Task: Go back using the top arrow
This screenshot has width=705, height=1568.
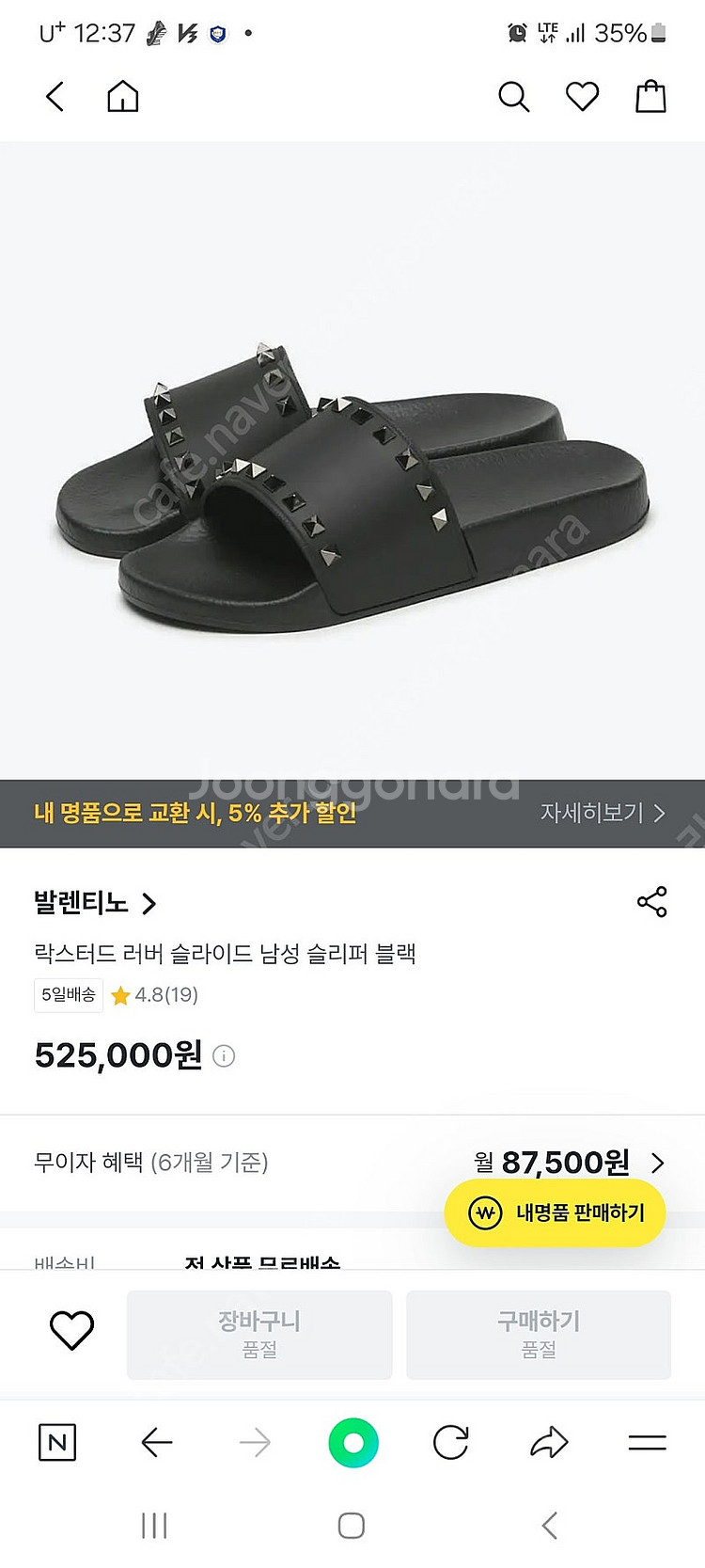Action: coord(55,96)
